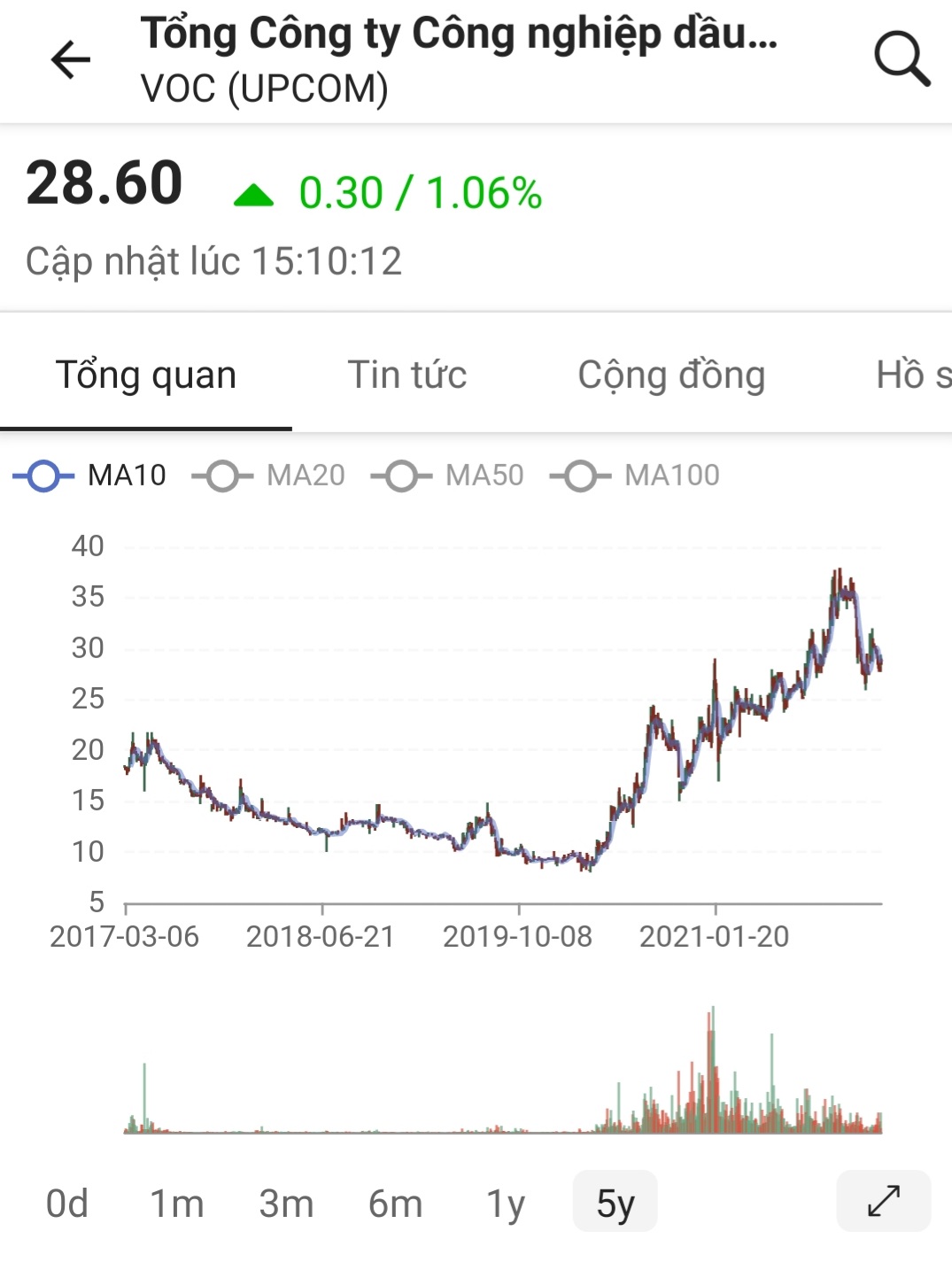The height and width of the screenshot is (1270, 952).
Task: Select the 6m time range
Action: [x=395, y=1204]
